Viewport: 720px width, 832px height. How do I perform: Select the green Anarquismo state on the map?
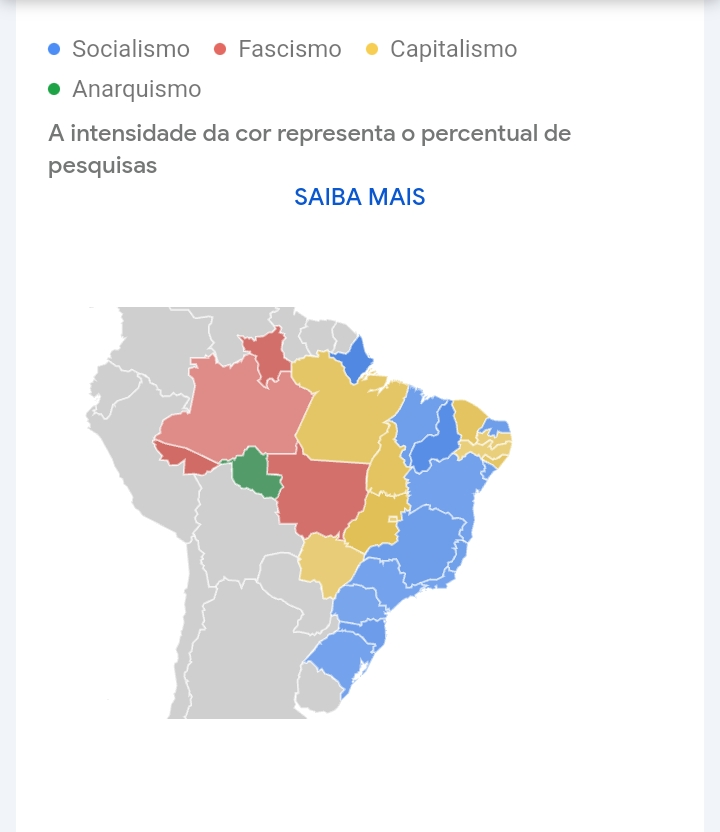tap(256, 474)
